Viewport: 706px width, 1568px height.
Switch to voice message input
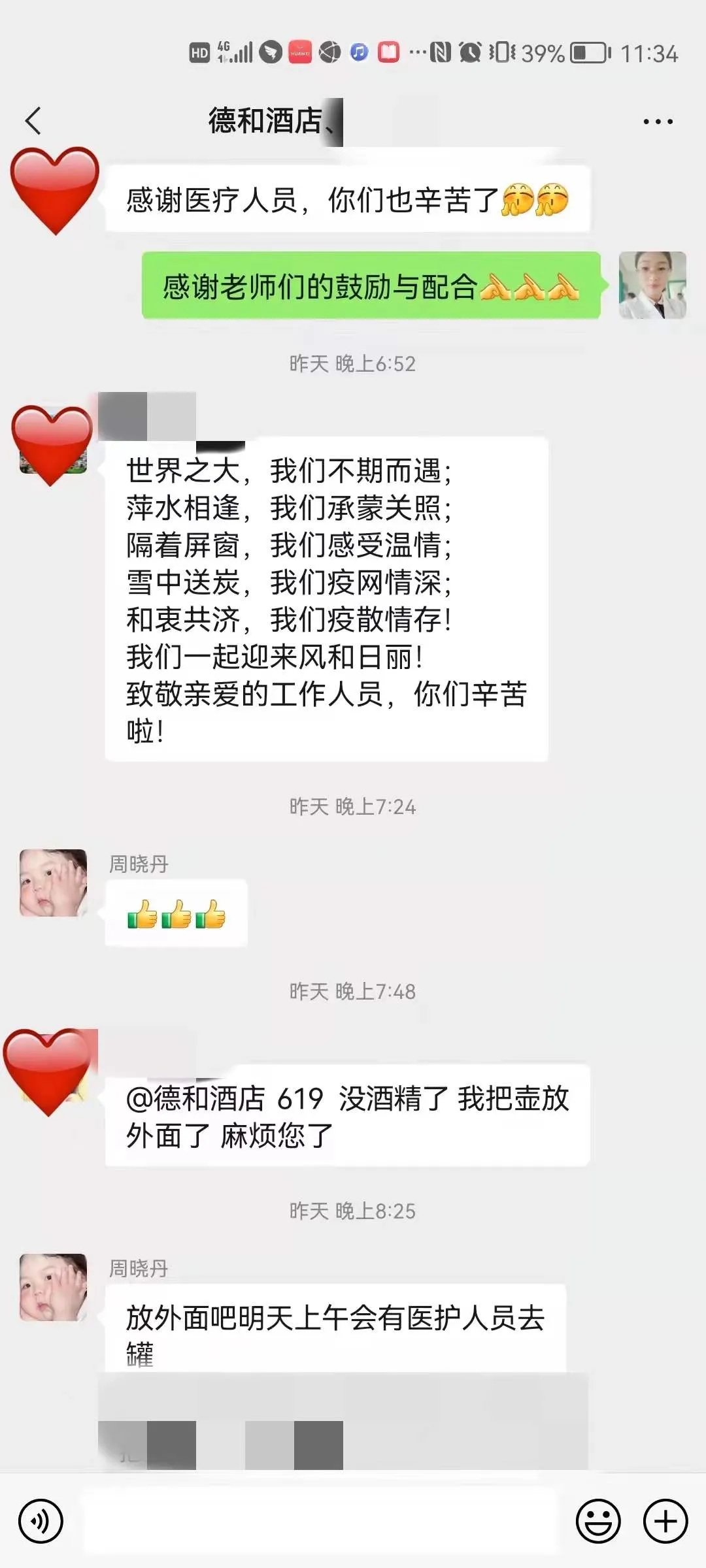tap(41, 1521)
